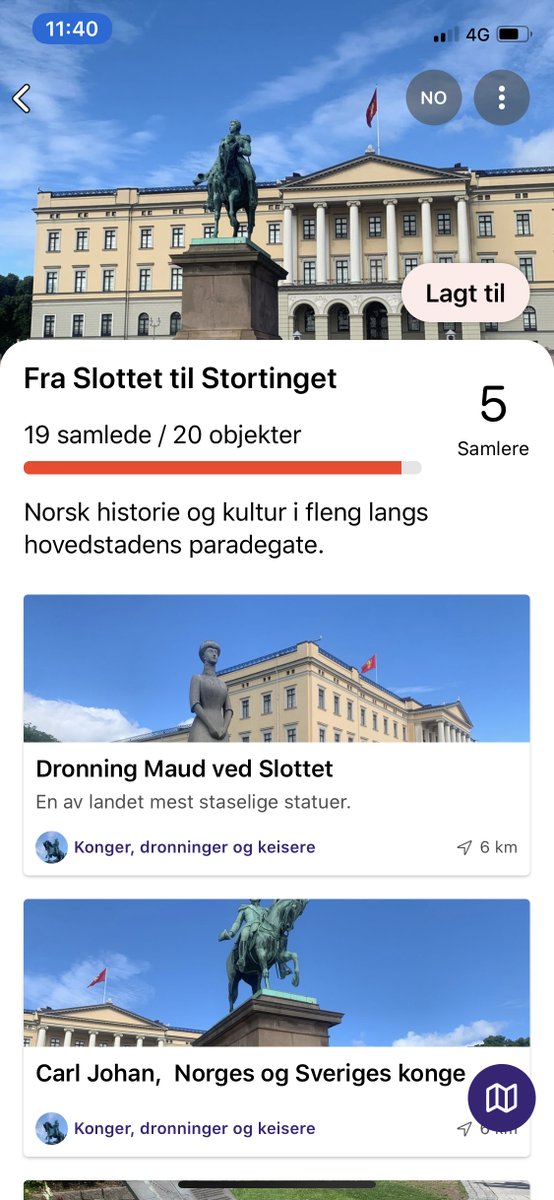
Task: Go back using the top-left arrow
Action: pos(21,98)
